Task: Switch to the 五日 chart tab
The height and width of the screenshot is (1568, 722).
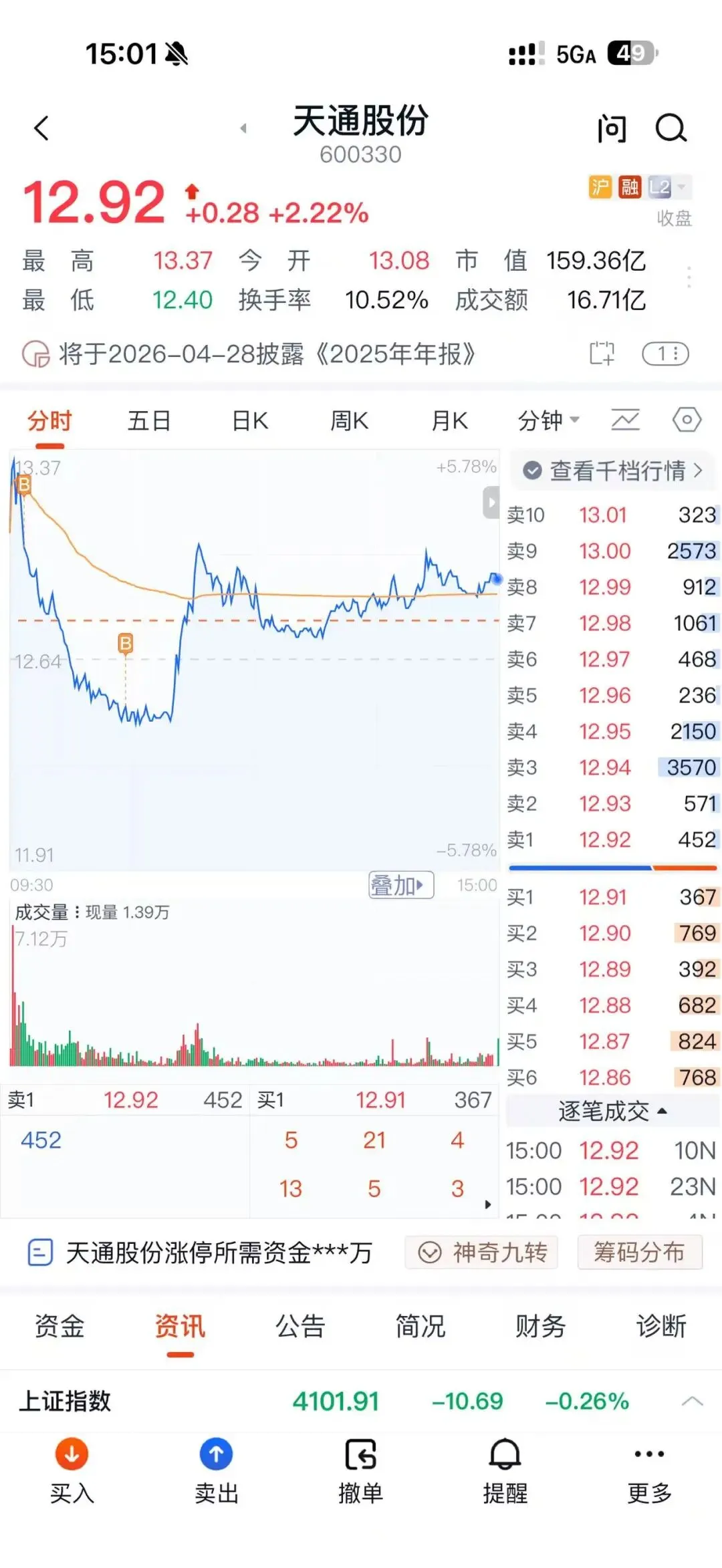Action: (x=149, y=421)
